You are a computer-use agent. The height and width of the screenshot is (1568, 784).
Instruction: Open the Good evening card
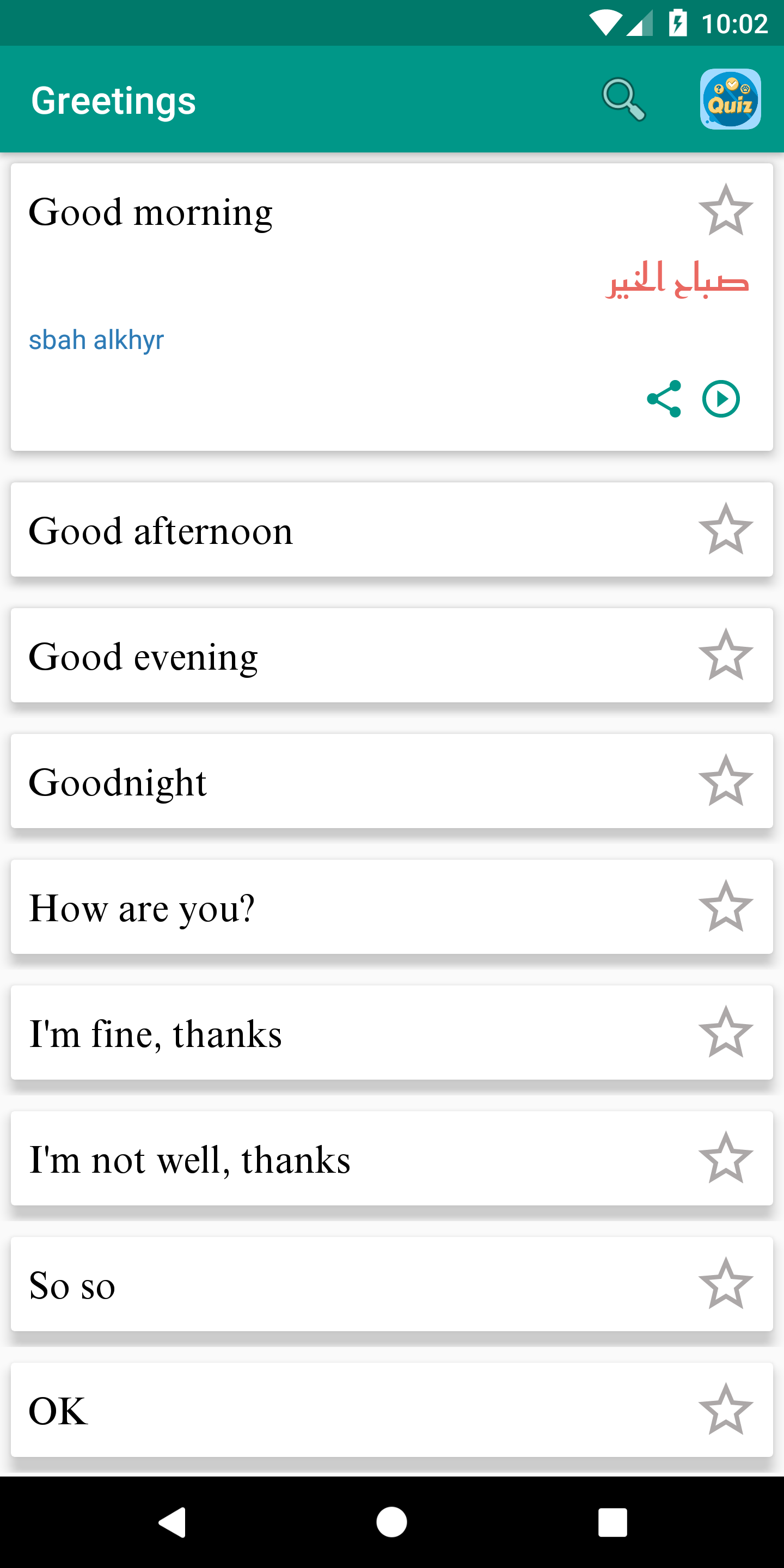click(x=392, y=656)
